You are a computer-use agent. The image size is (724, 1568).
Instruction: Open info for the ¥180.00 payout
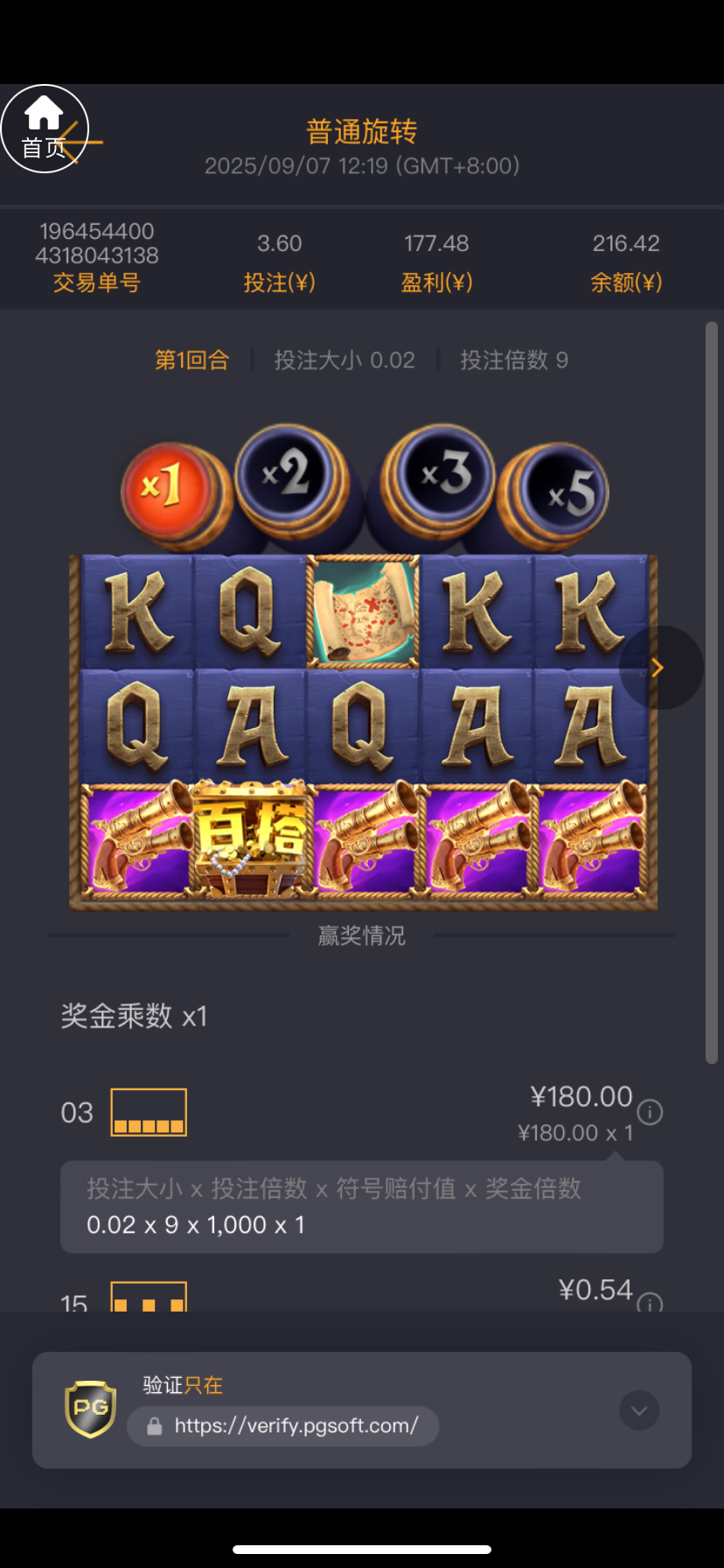pos(650,1112)
